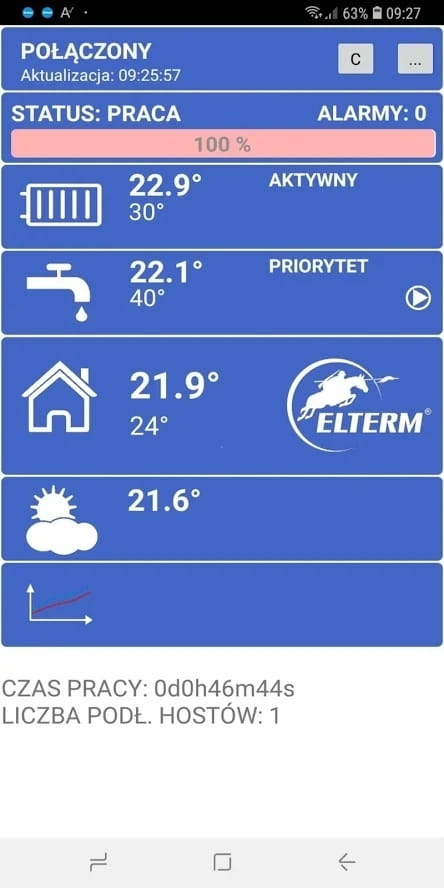This screenshot has height=888, width=444.
Task: Tap the C button in the header
Action: click(x=356, y=59)
